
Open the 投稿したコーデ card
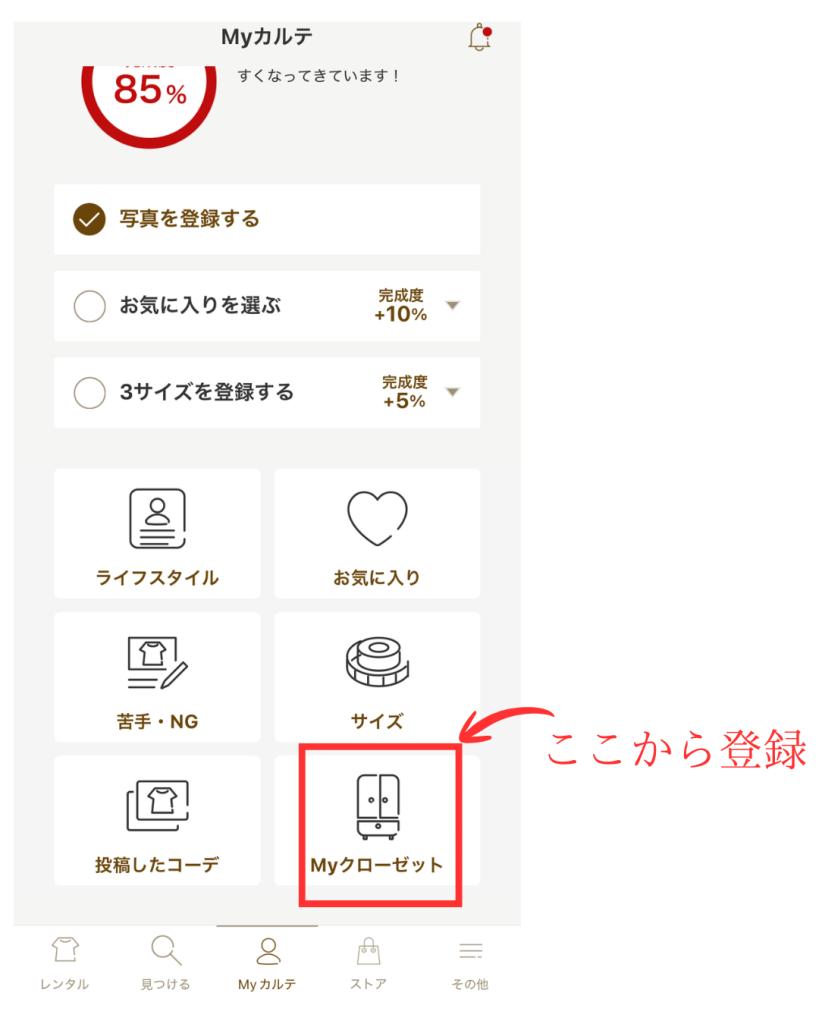click(x=157, y=820)
